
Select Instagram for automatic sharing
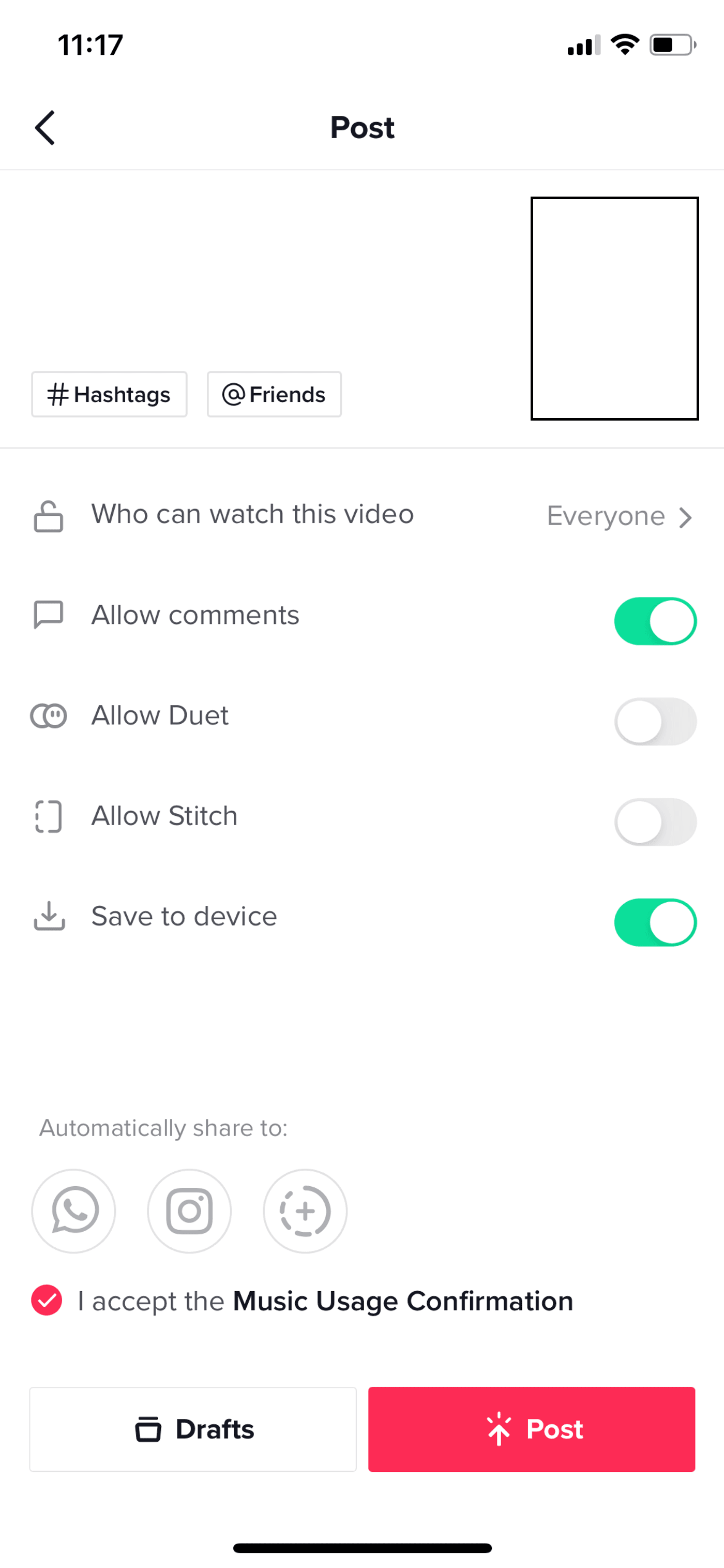(189, 1211)
